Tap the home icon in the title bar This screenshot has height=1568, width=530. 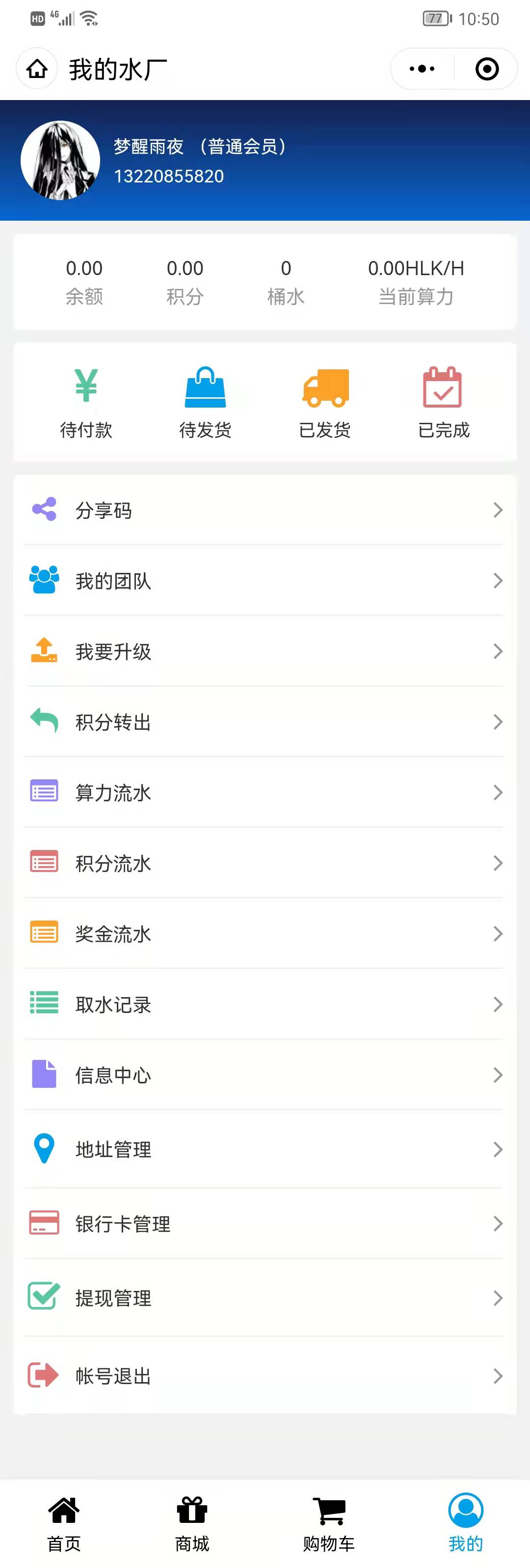(36, 69)
